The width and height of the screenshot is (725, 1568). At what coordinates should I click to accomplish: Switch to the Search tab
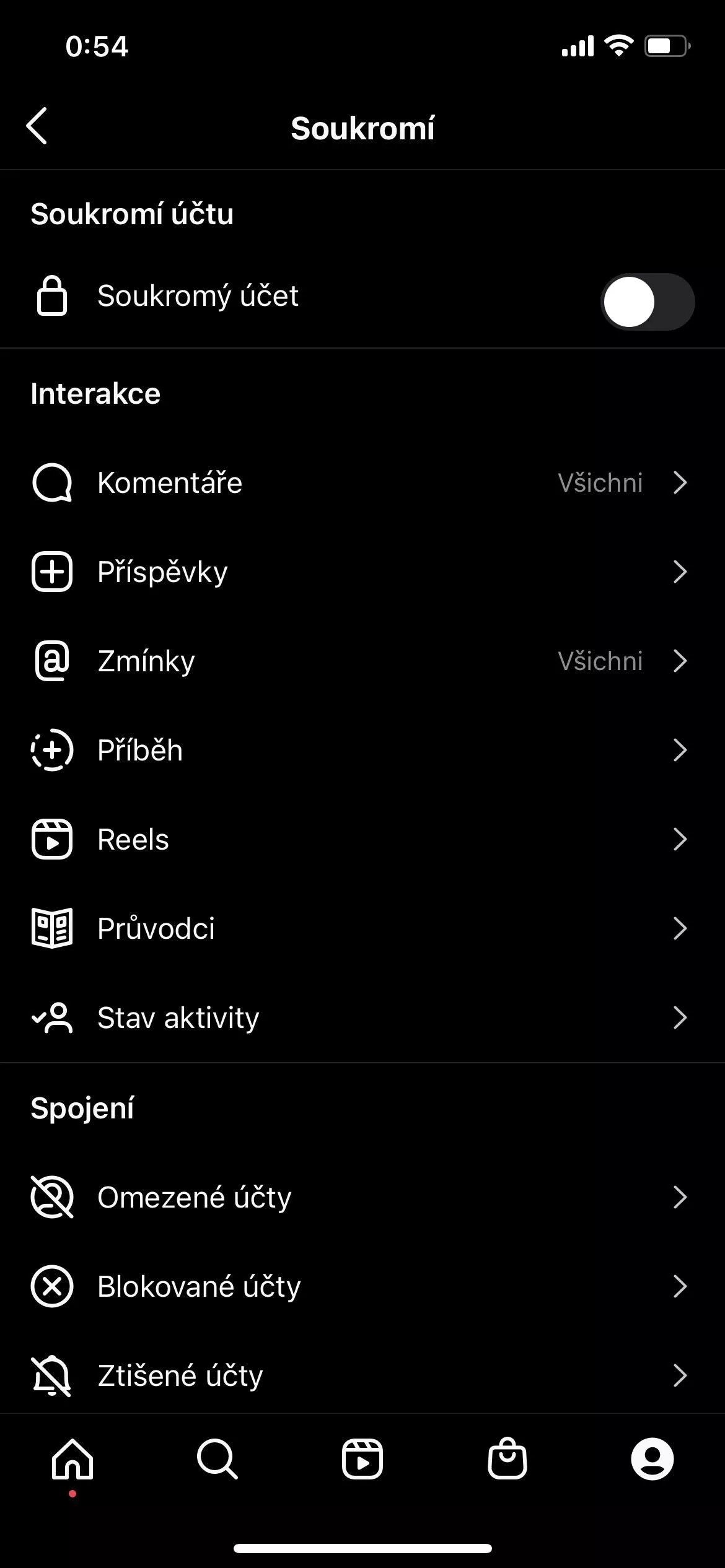click(217, 1459)
